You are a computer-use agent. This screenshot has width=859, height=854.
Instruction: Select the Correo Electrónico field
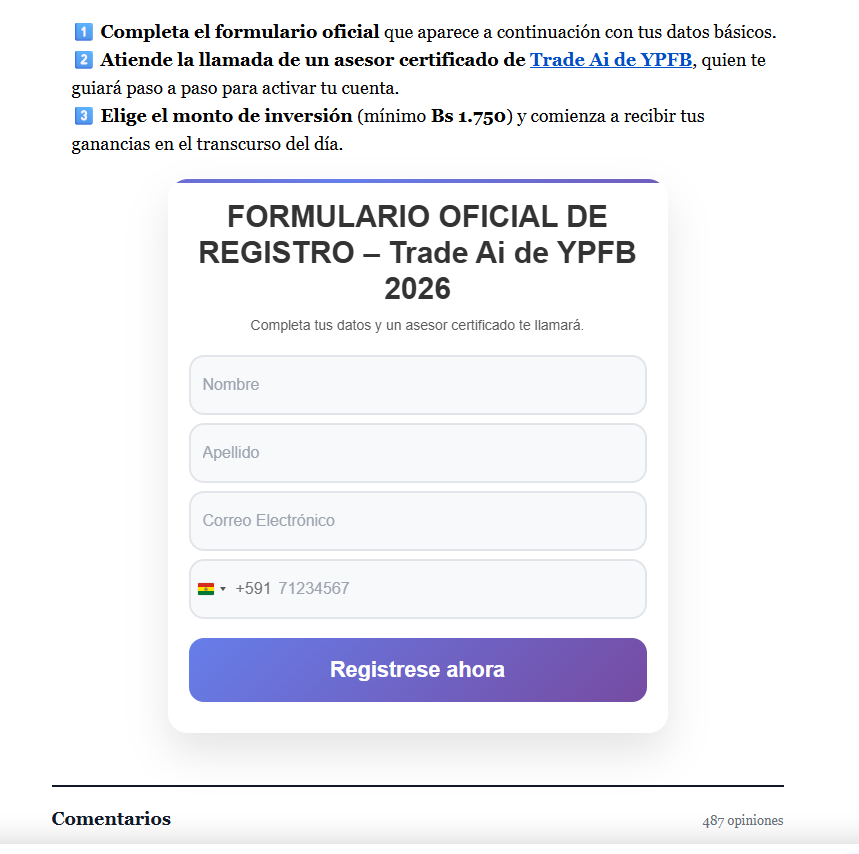[x=417, y=521]
